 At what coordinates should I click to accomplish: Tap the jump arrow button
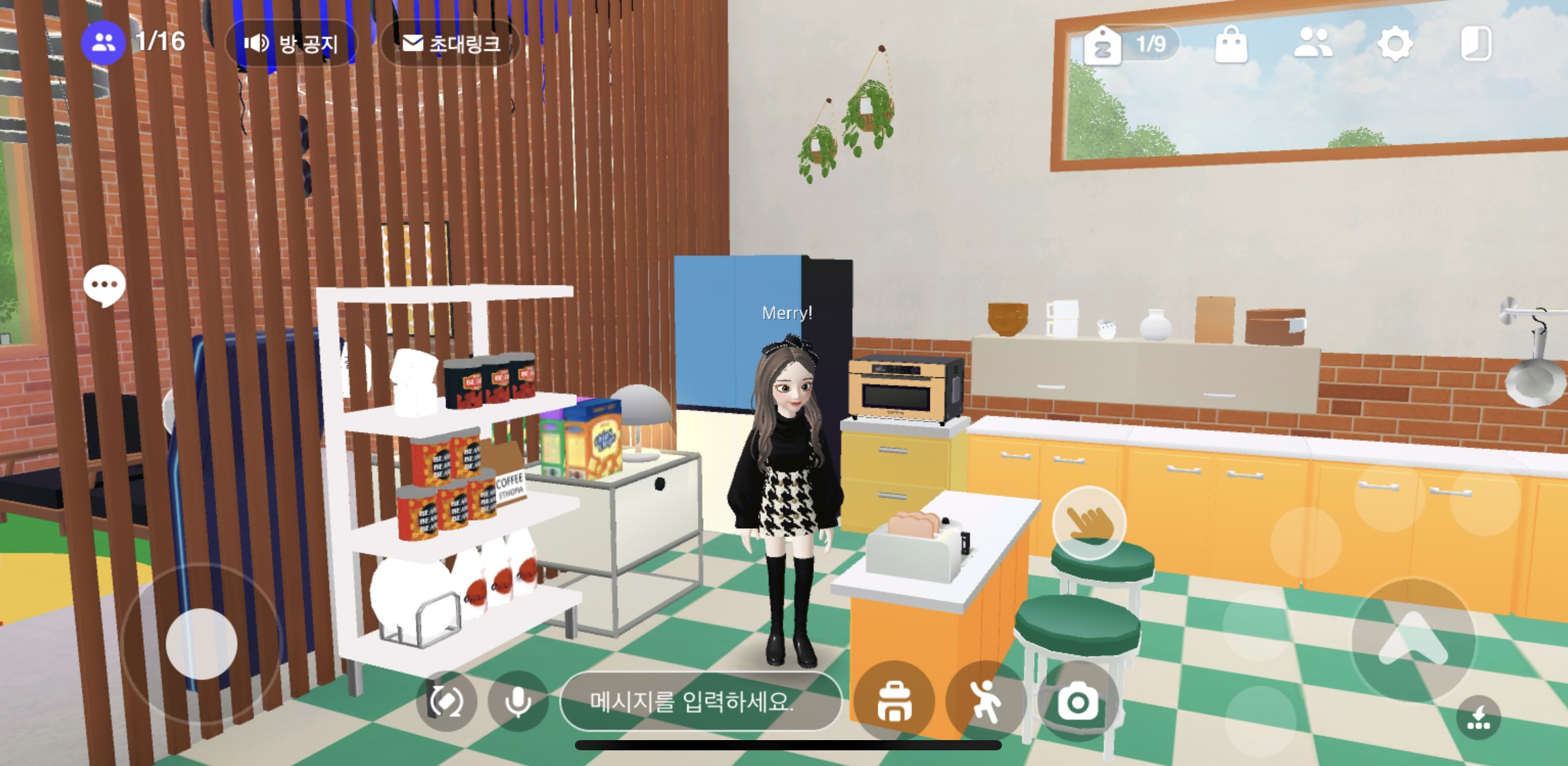coord(1413,640)
